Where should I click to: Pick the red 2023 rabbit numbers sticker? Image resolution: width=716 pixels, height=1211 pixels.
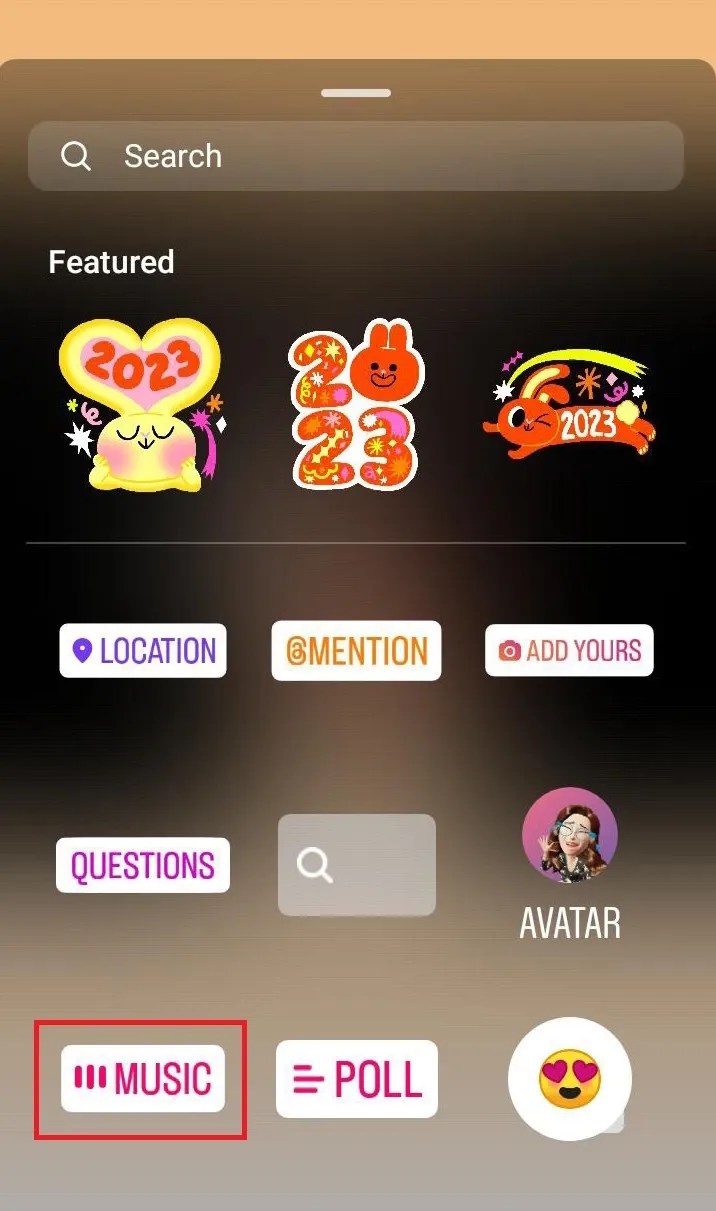356,403
